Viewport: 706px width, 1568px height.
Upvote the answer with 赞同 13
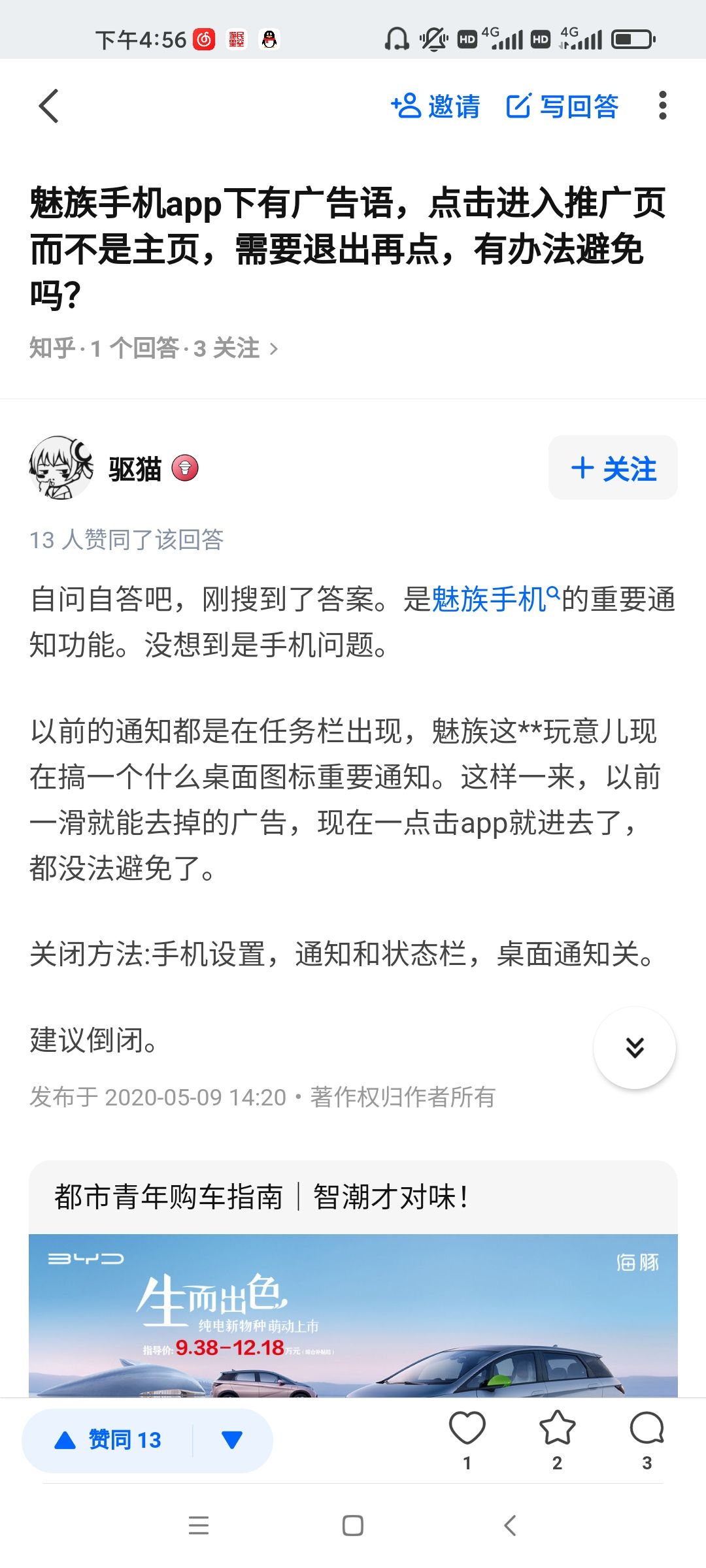pyautogui.click(x=109, y=1440)
